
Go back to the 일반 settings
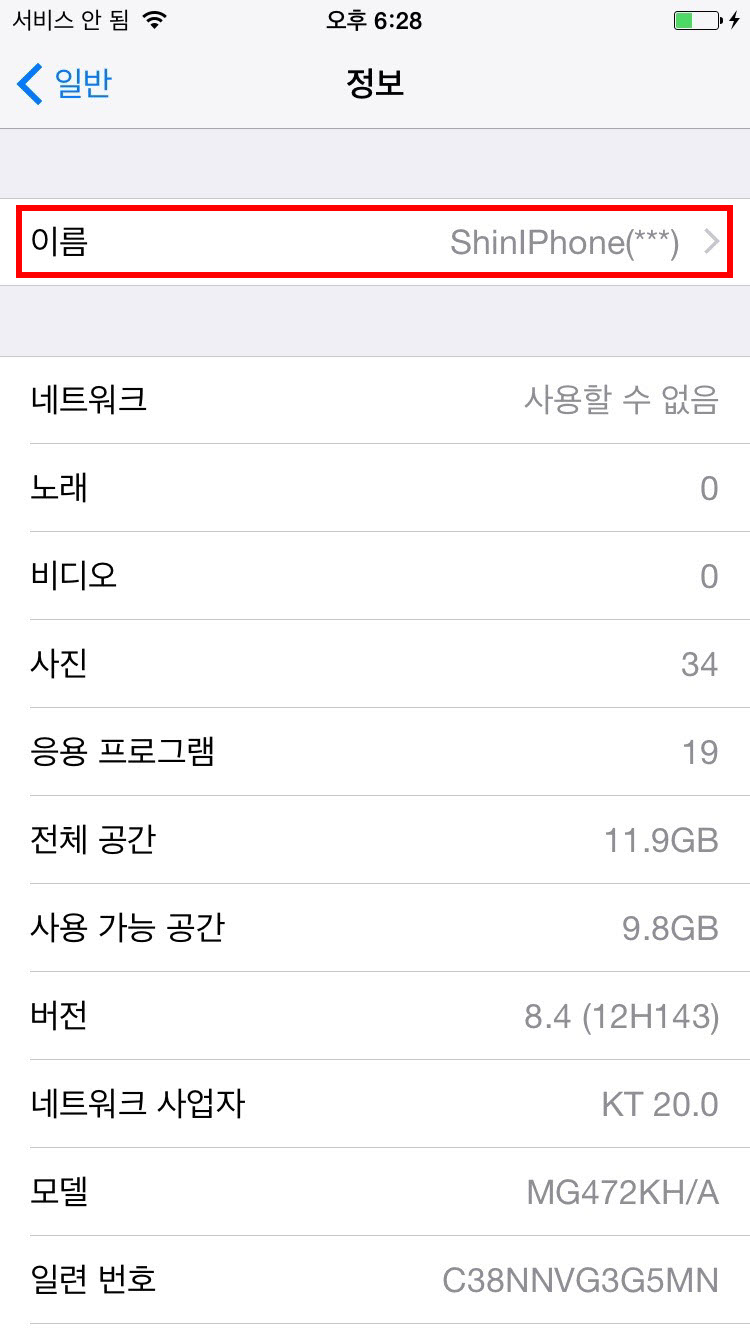pos(64,84)
